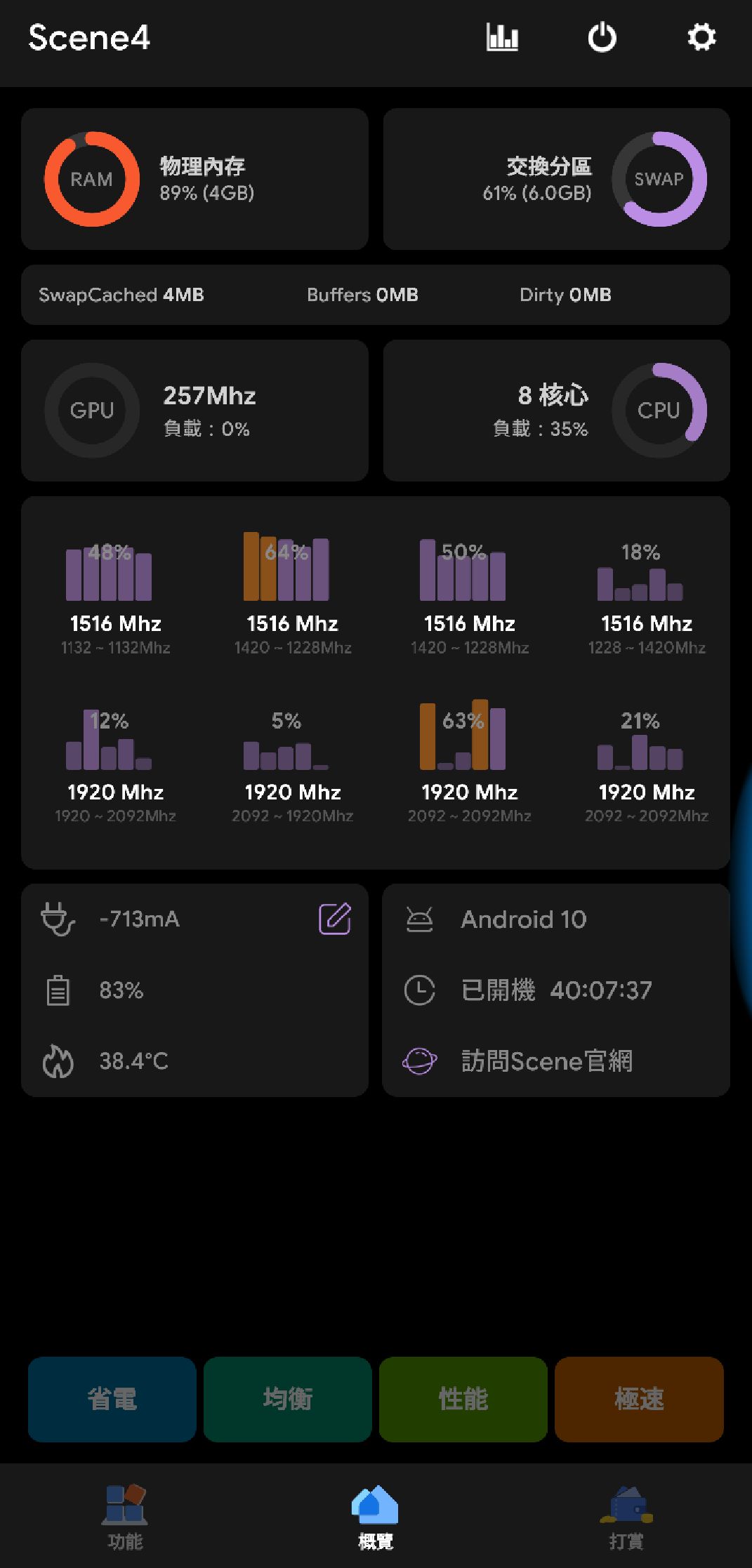Image resolution: width=752 pixels, height=1568 pixels.
Task: Tap the power icon in the header
Action: (602, 37)
